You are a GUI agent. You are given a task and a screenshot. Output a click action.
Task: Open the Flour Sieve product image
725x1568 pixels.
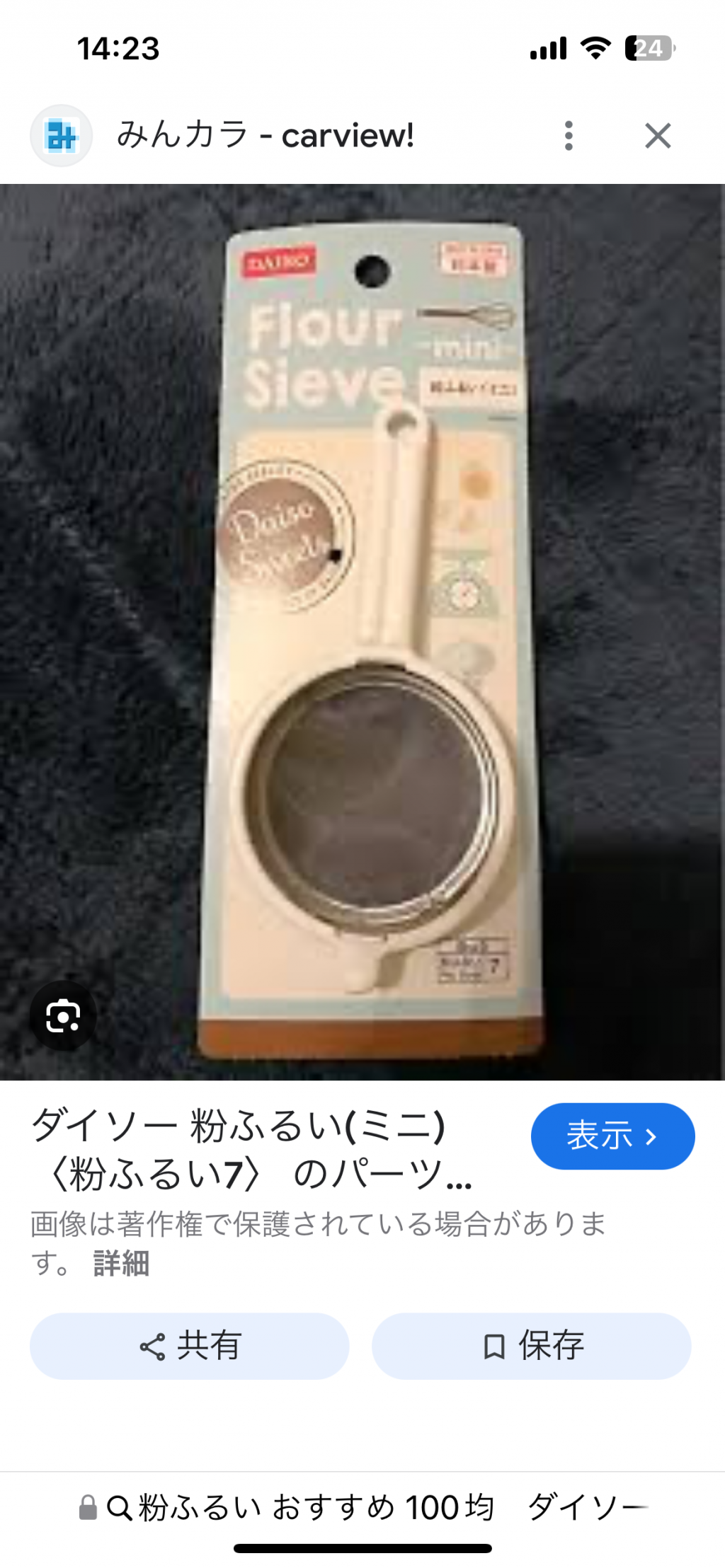[x=362, y=631]
